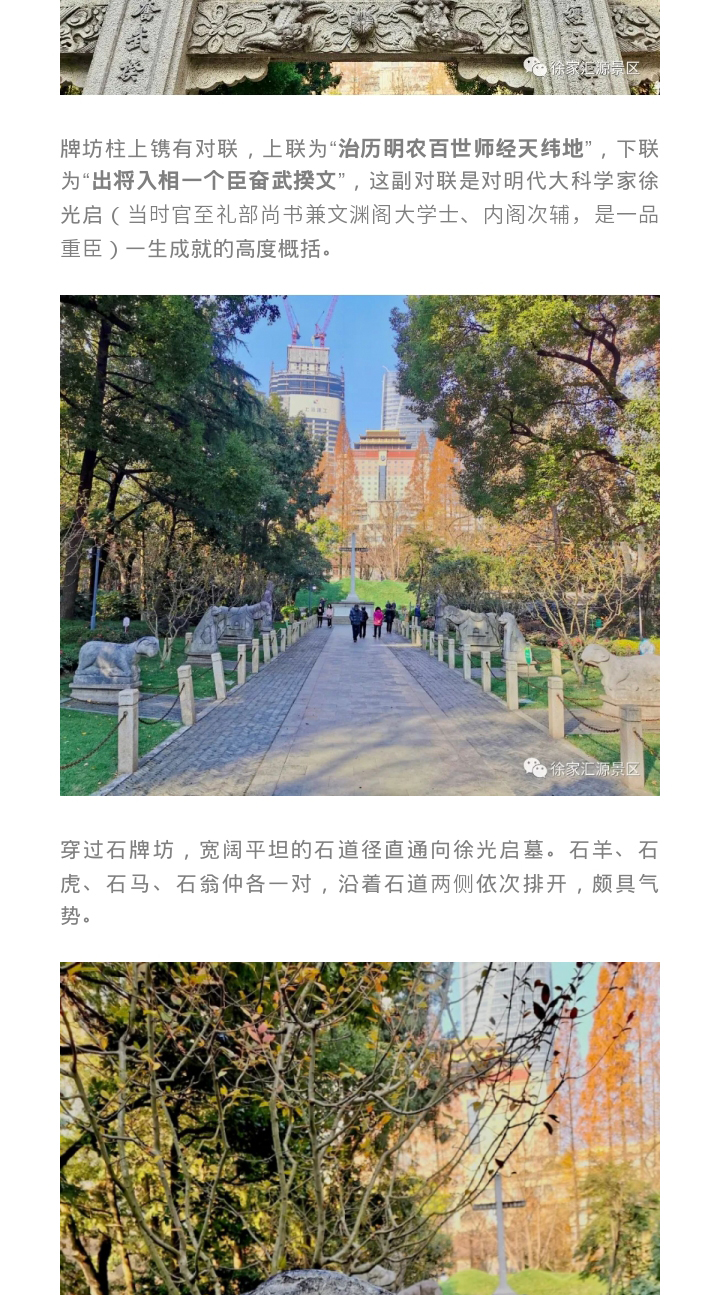The height and width of the screenshot is (1295, 720).
Task: Open the stone archway photo
Action: (x=360, y=47)
